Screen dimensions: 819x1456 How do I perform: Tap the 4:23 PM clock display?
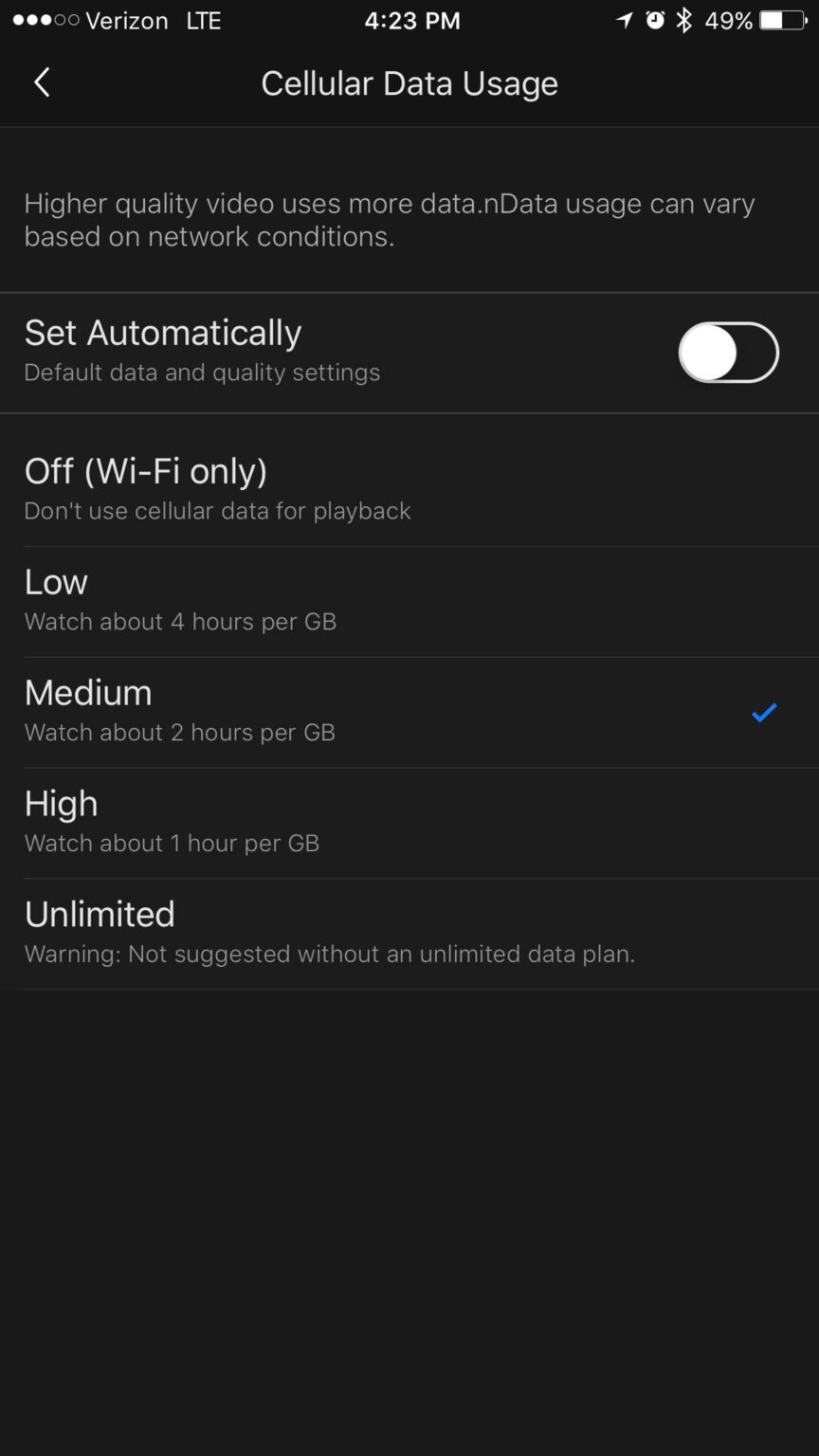pos(412,20)
